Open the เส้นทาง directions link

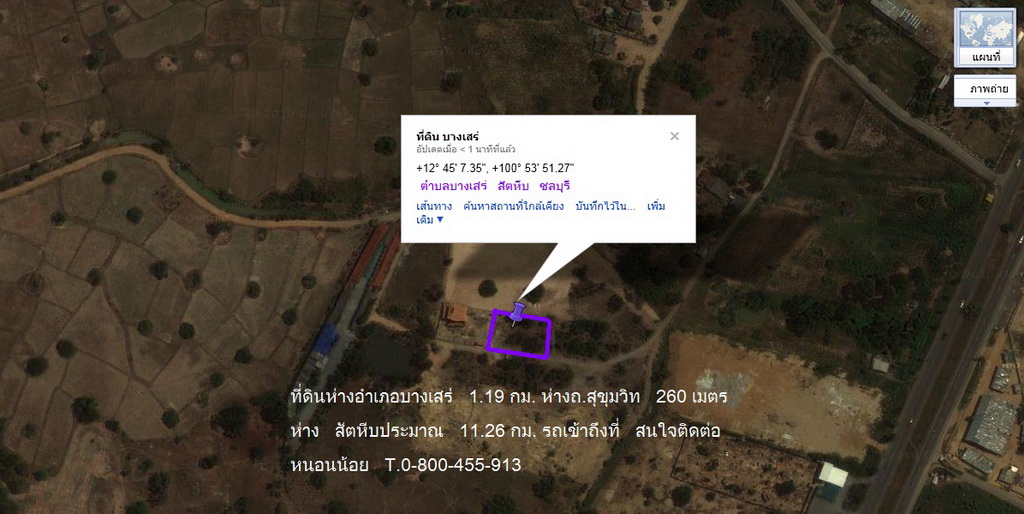tap(435, 206)
